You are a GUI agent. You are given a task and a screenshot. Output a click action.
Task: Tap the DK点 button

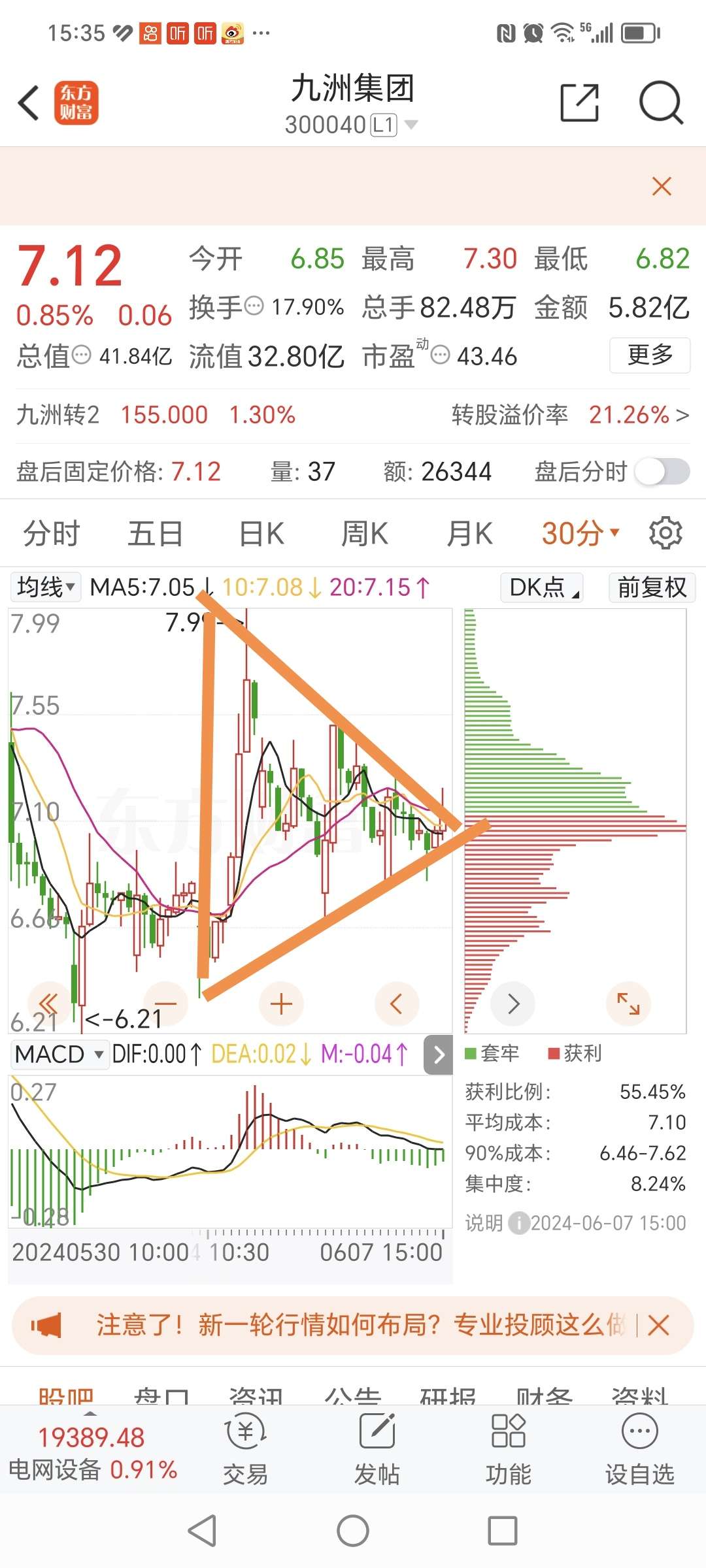click(543, 587)
